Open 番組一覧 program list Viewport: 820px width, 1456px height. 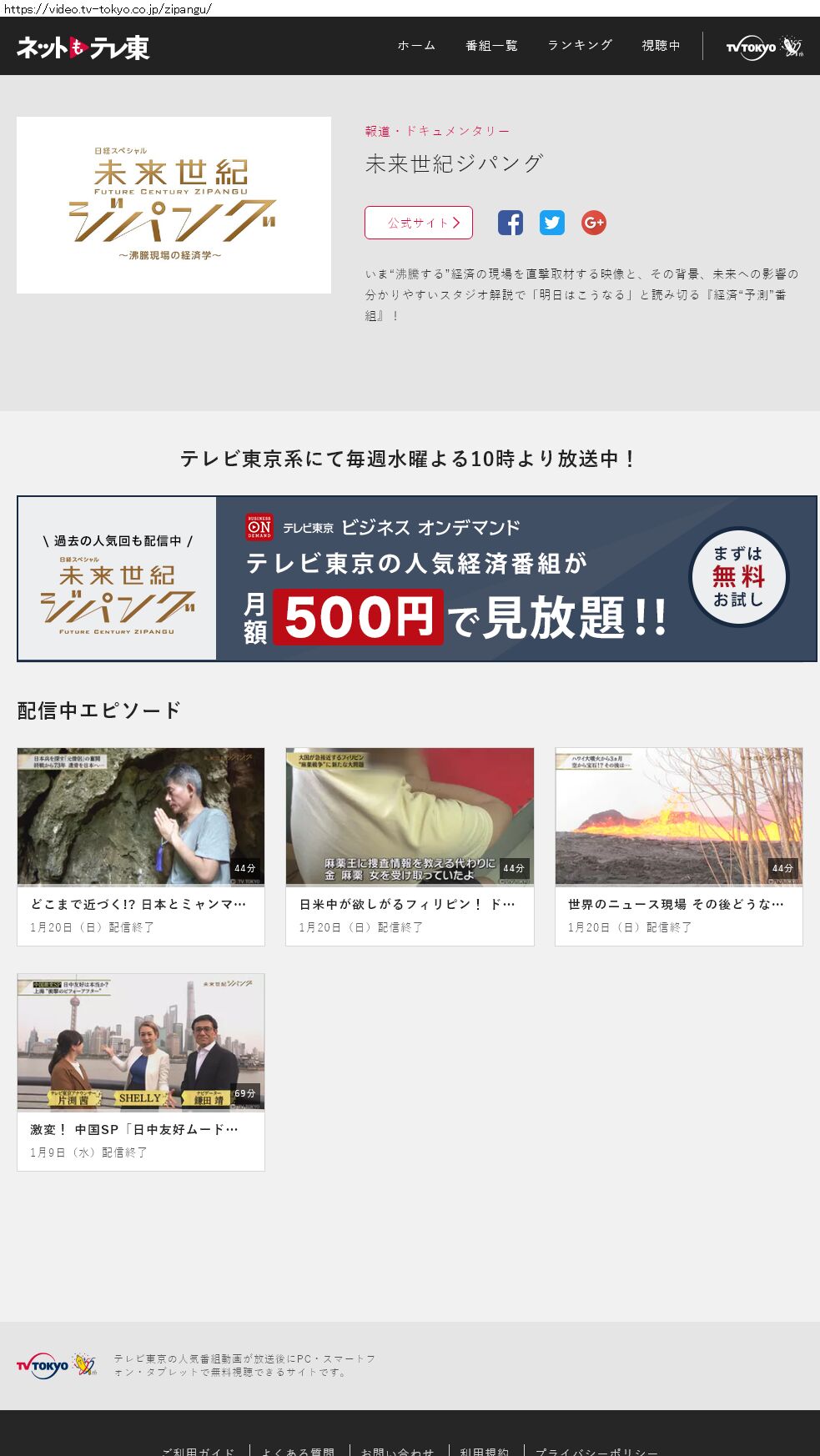(491, 46)
